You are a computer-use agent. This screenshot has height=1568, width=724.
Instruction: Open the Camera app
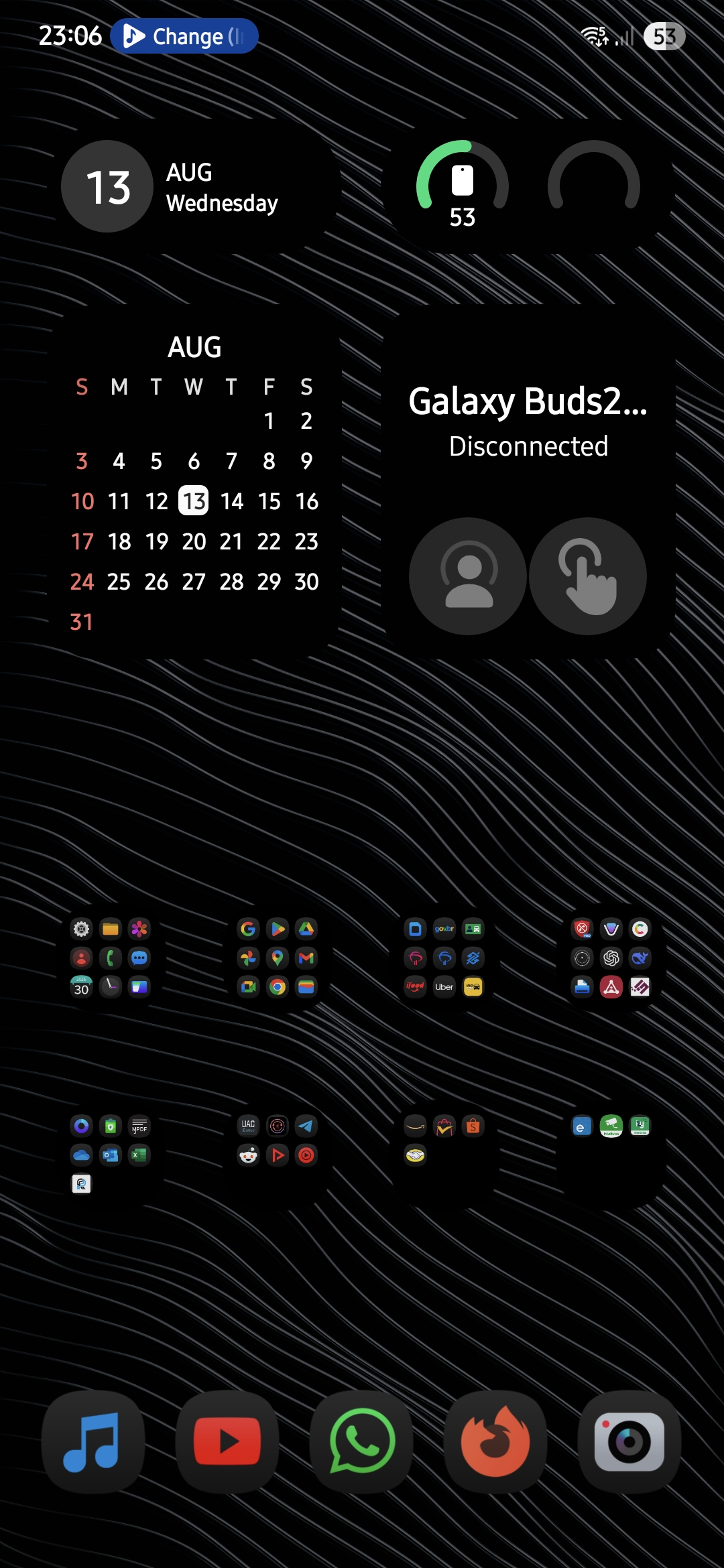[x=629, y=1441]
